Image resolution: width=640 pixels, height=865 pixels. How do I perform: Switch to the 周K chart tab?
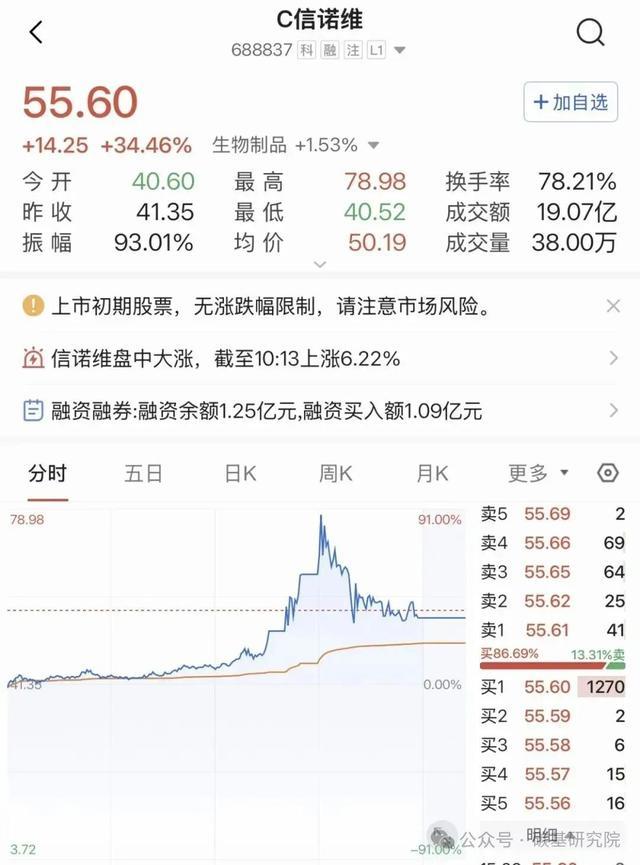click(335, 474)
